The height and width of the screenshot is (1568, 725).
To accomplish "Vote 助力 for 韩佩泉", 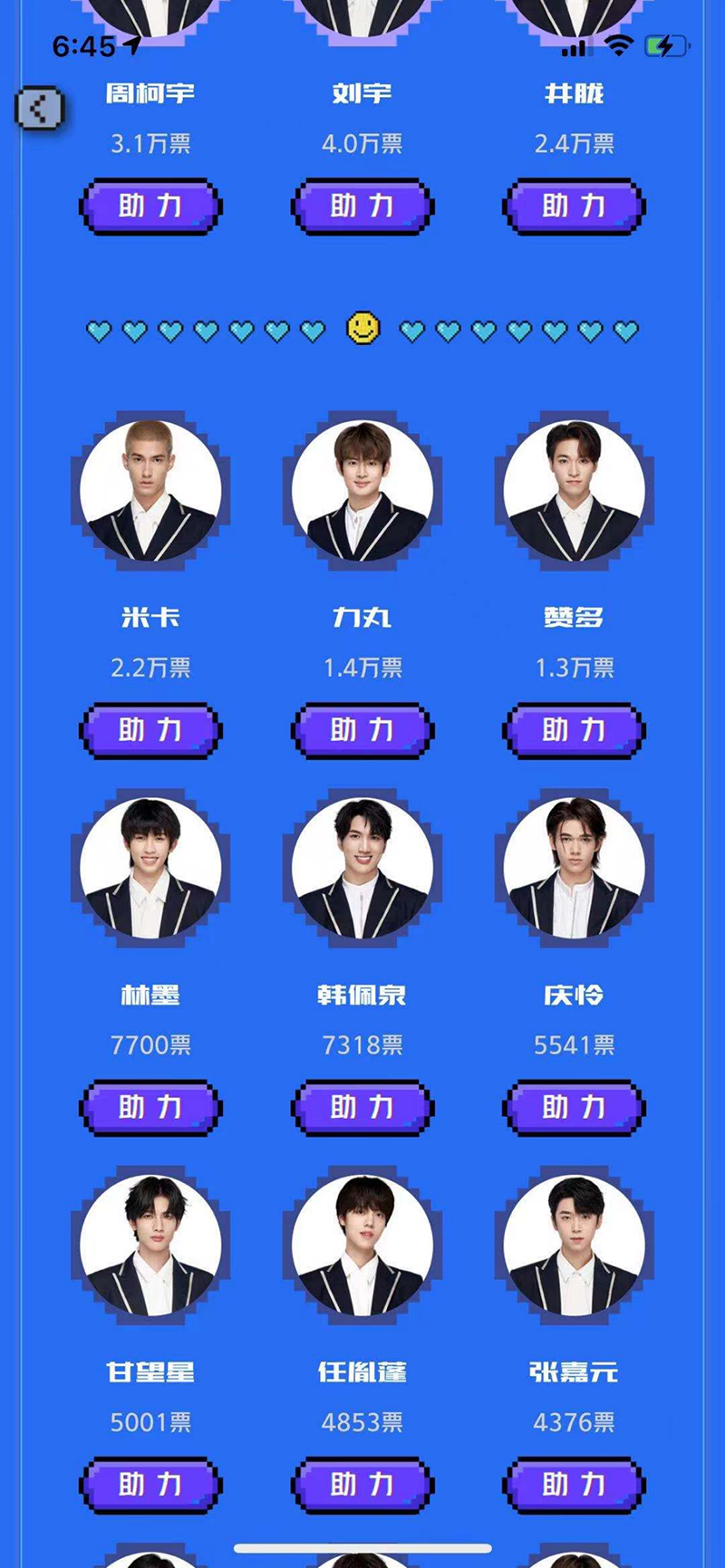I will pos(362,1107).
